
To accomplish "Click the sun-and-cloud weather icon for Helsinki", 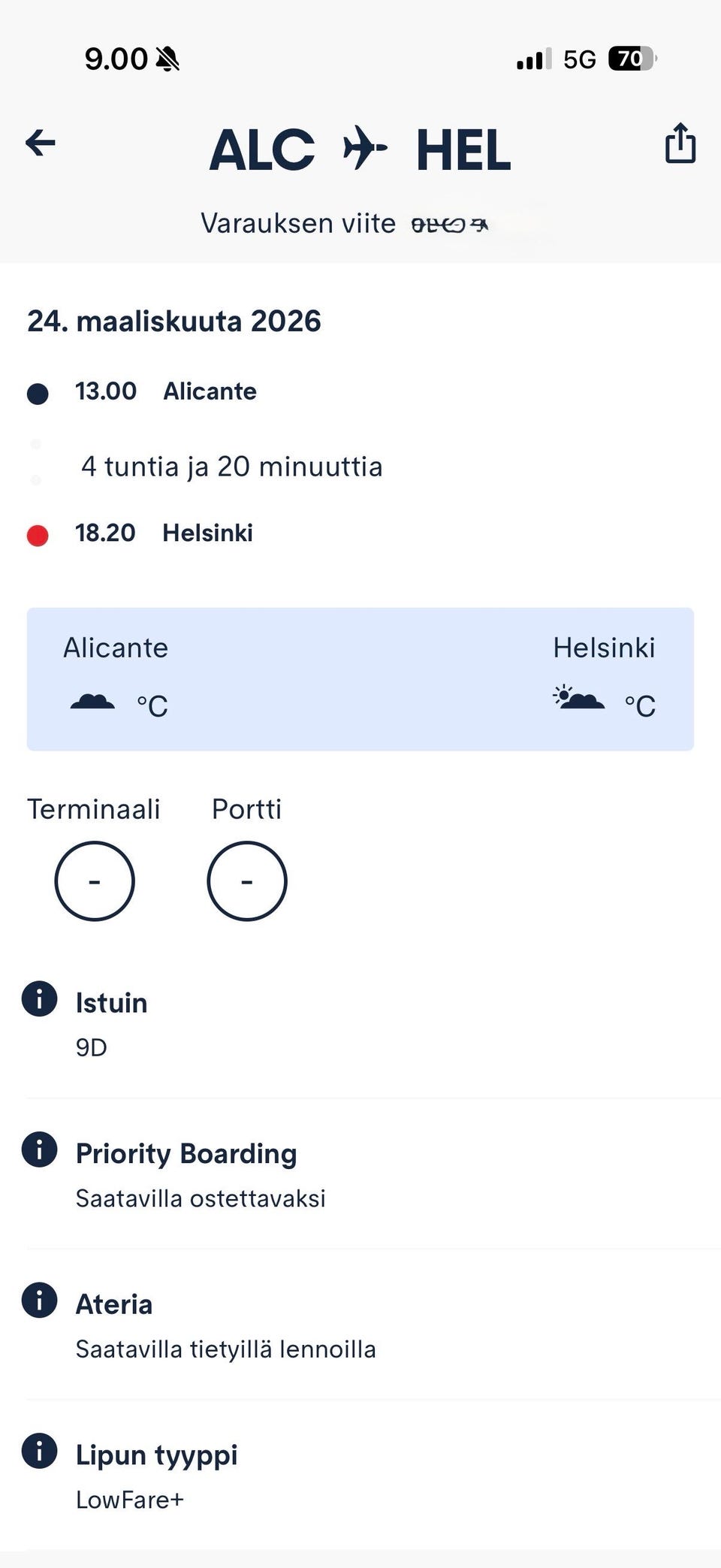I will click(578, 699).
